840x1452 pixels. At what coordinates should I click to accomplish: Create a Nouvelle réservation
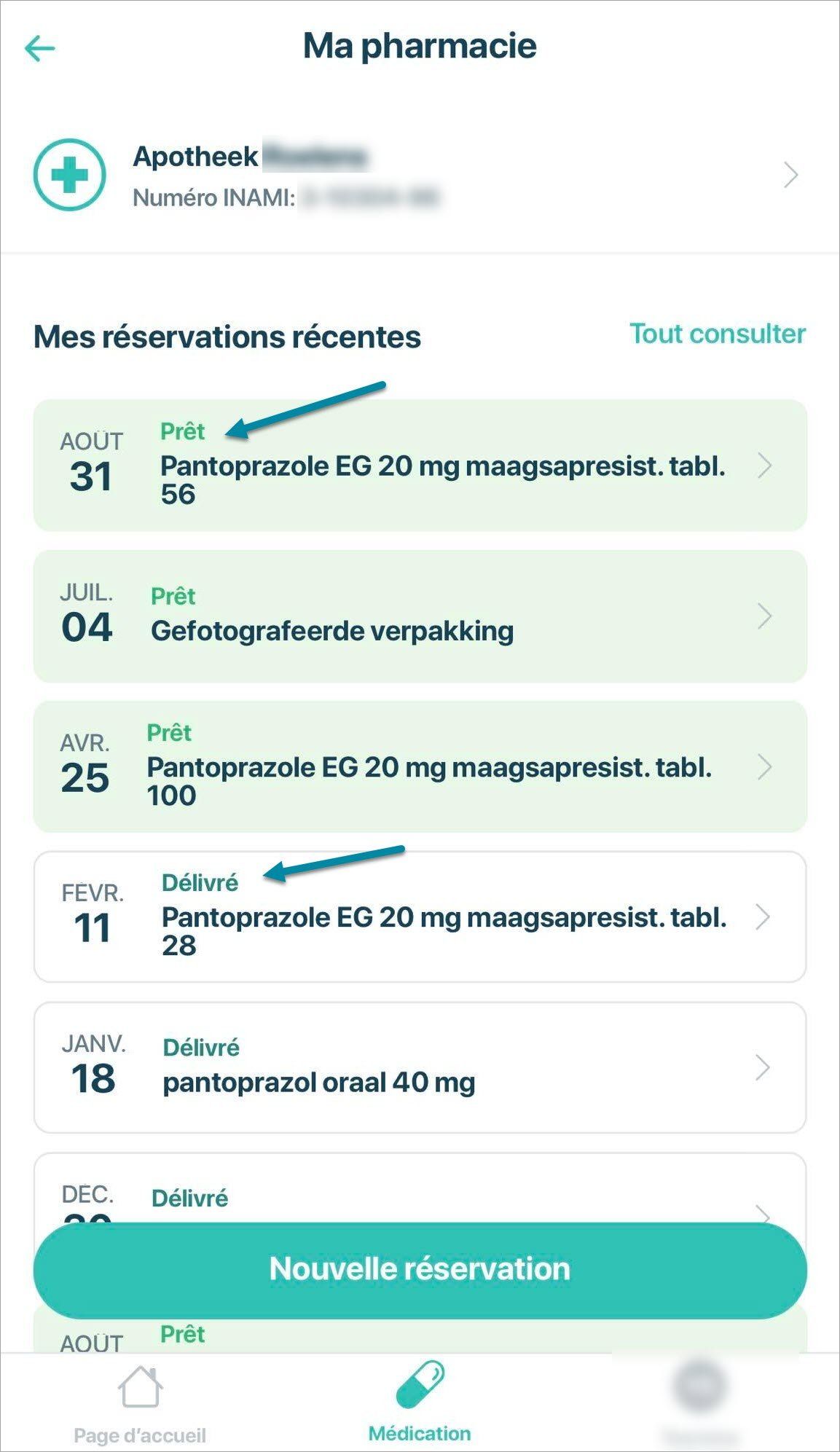(x=420, y=1269)
